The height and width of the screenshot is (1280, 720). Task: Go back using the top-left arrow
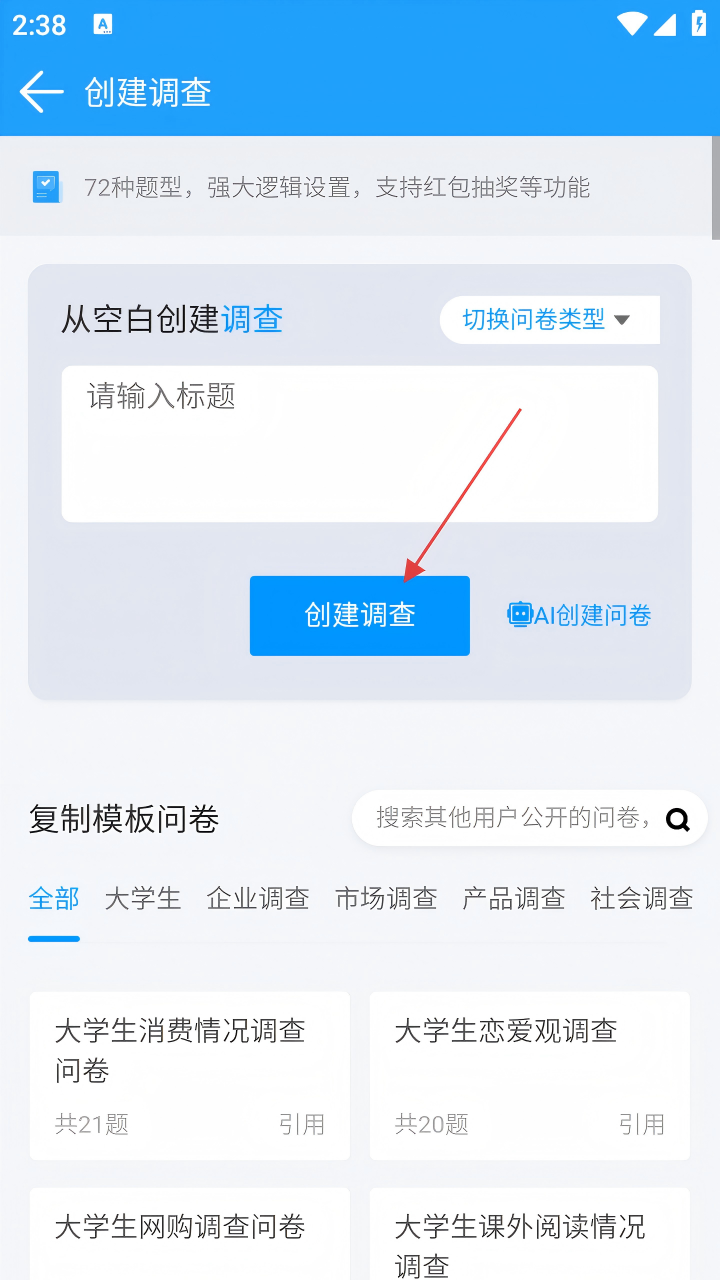(41, 92)
